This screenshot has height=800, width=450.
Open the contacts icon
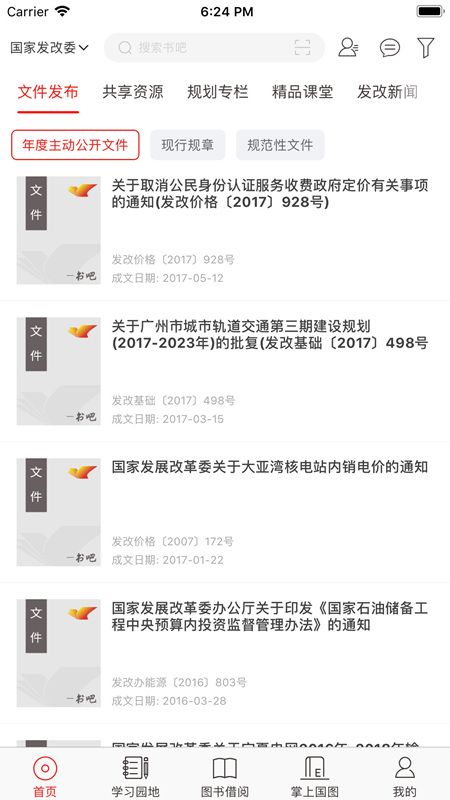[x=348, y=47]
